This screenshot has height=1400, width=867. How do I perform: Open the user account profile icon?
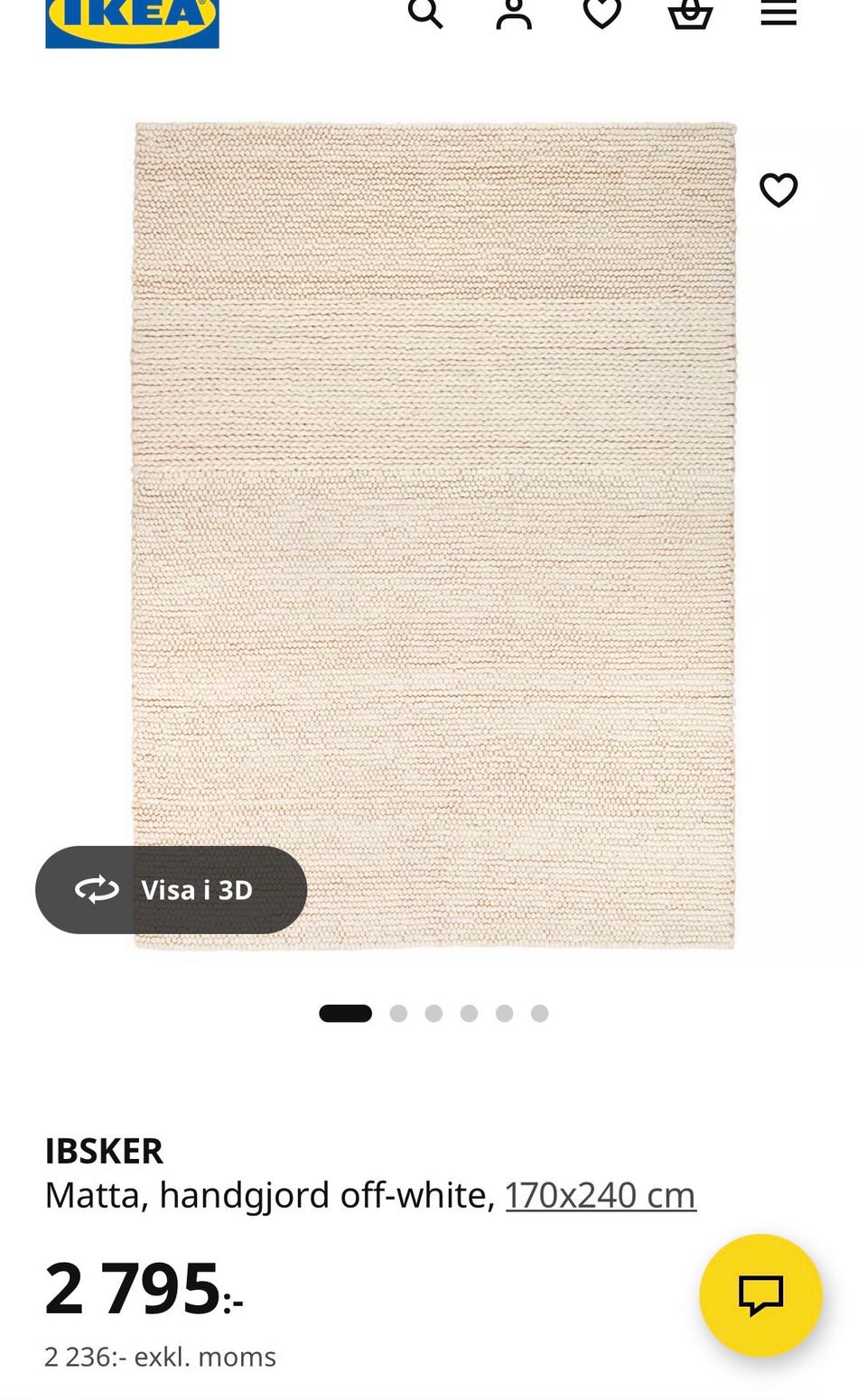click(514, 13)
